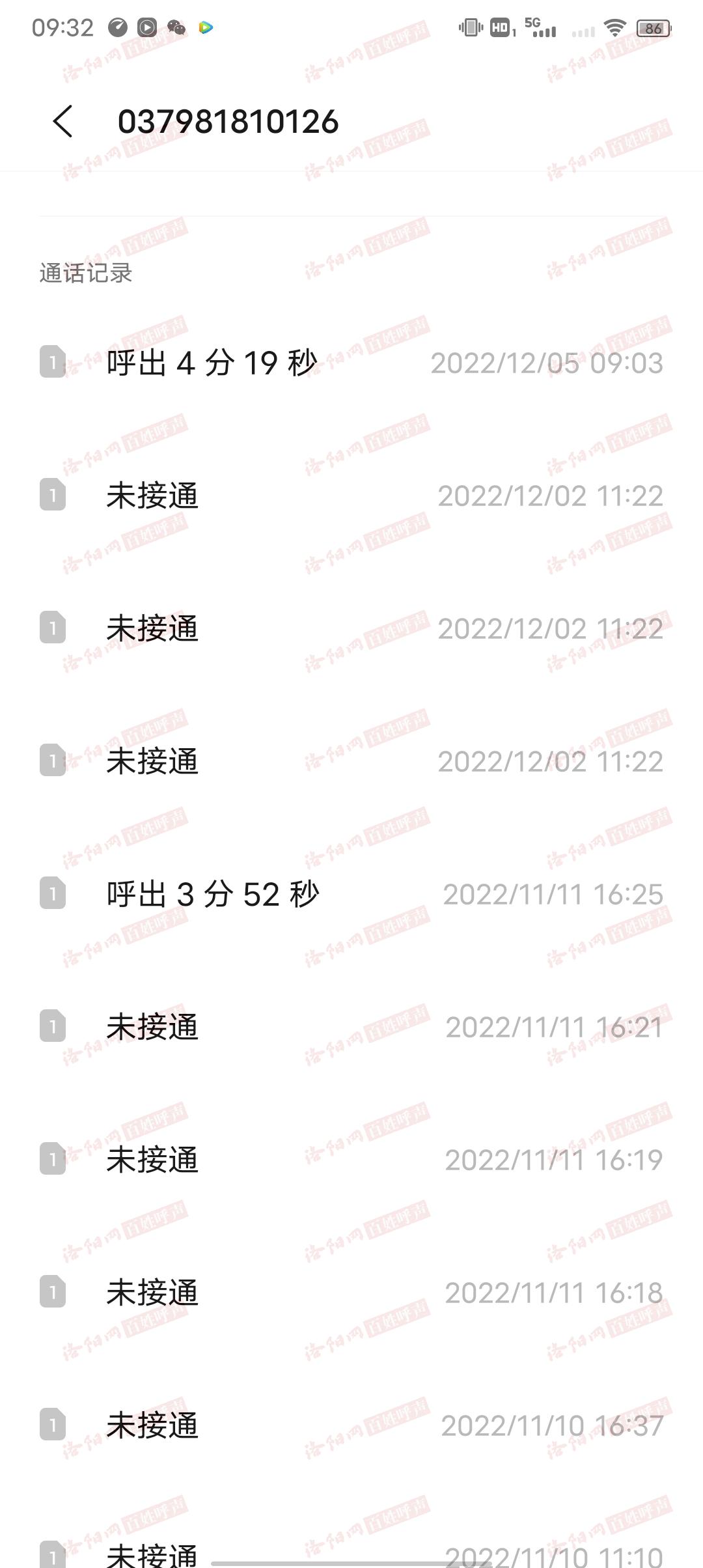Select the 未接通 call from 2022/11/10 16:37
703x1568 pixels.
351,1425
